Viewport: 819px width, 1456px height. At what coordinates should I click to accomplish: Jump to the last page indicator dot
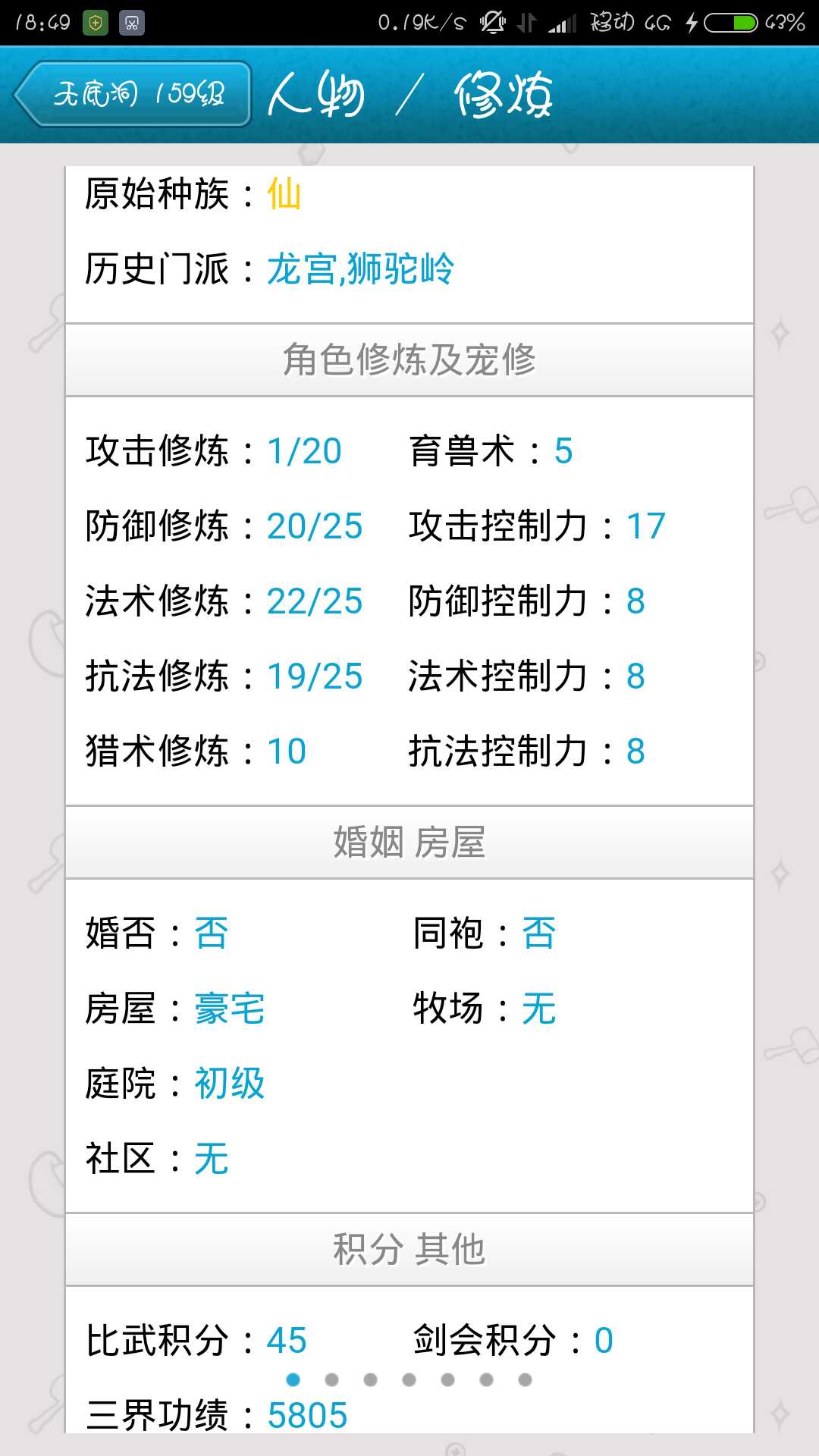click(x=525, y=1379)
